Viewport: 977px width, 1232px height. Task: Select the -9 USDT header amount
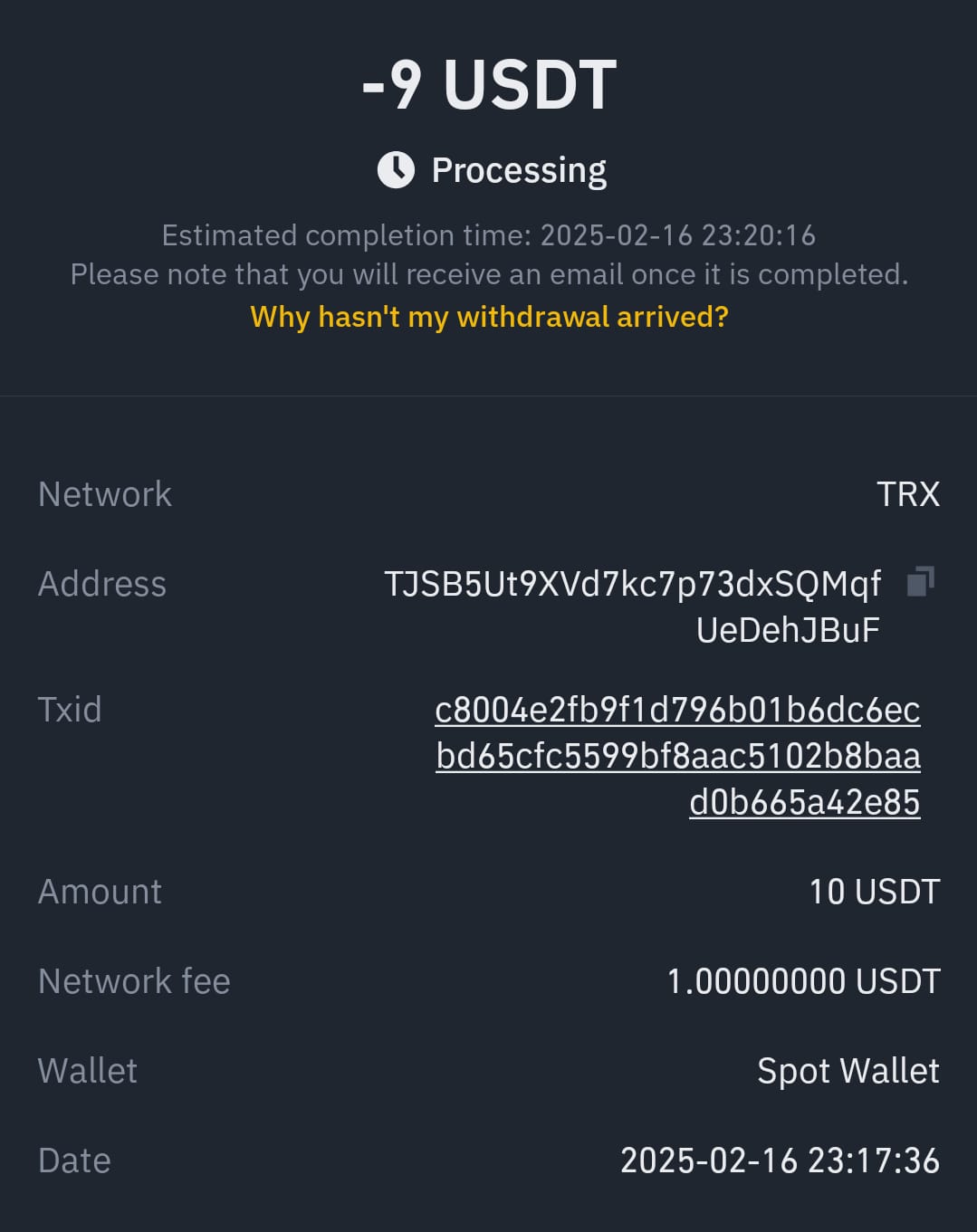coord(488,83)
